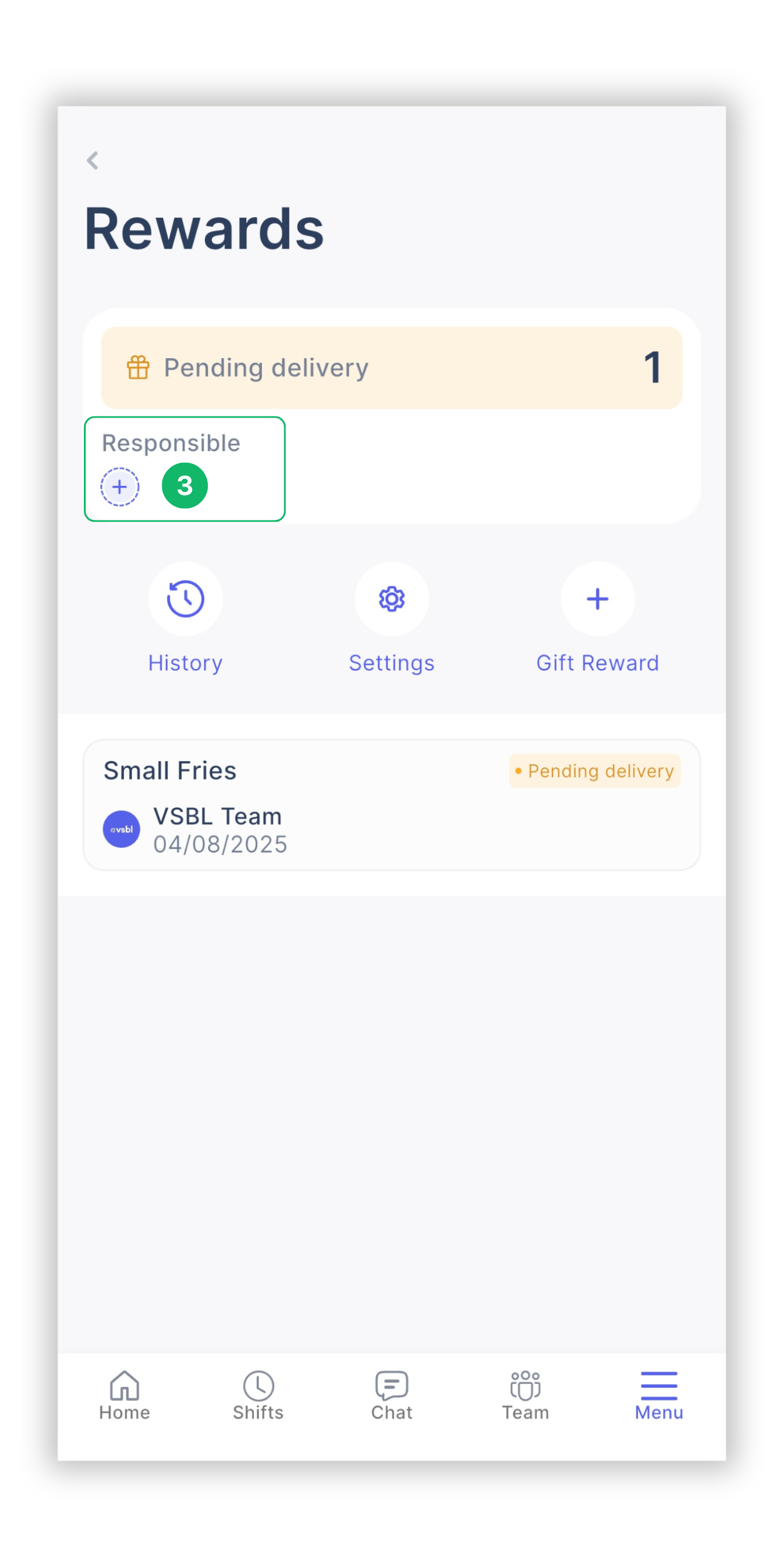Select the Menu tab
The image size is (784, 1567).
(x=659, y=1395)
